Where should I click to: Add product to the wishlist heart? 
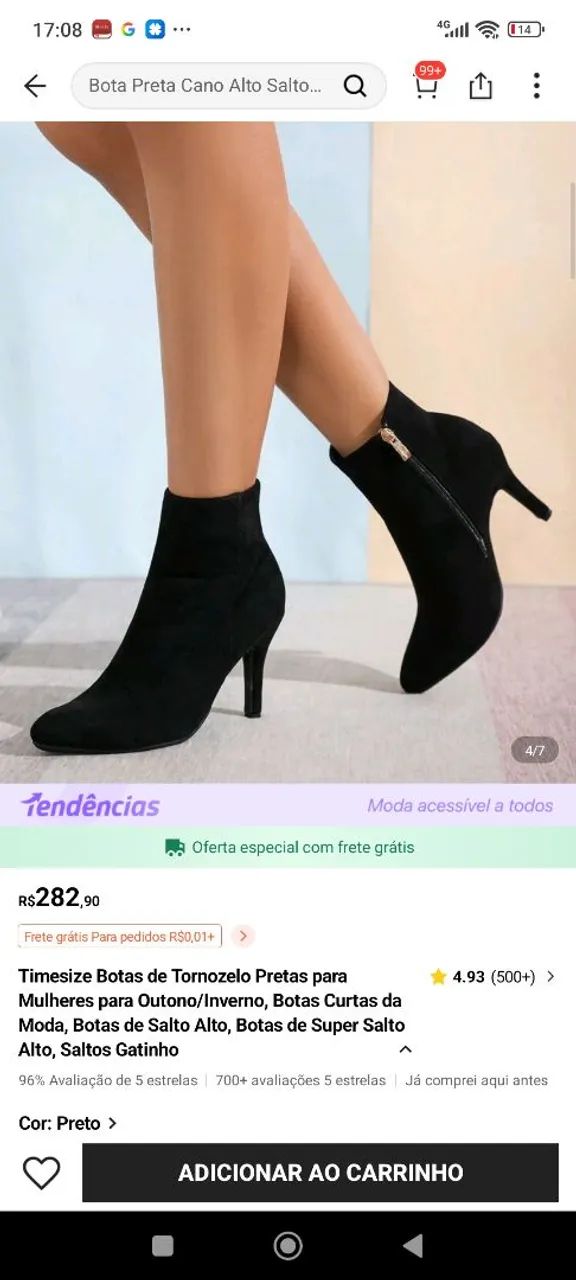41,1172
